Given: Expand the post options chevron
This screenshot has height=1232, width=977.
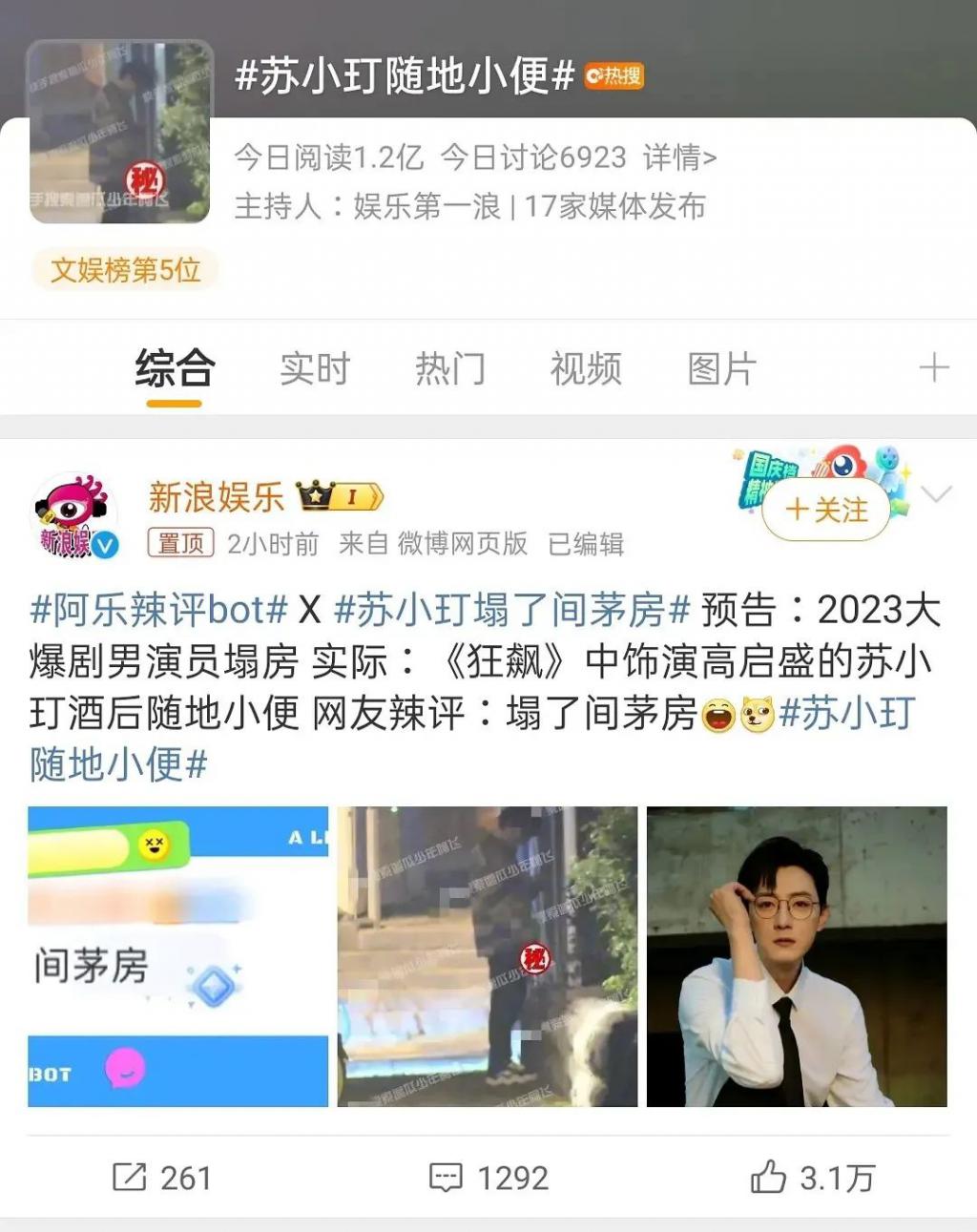Looking at the screenshot, I should tap(937, 494).
